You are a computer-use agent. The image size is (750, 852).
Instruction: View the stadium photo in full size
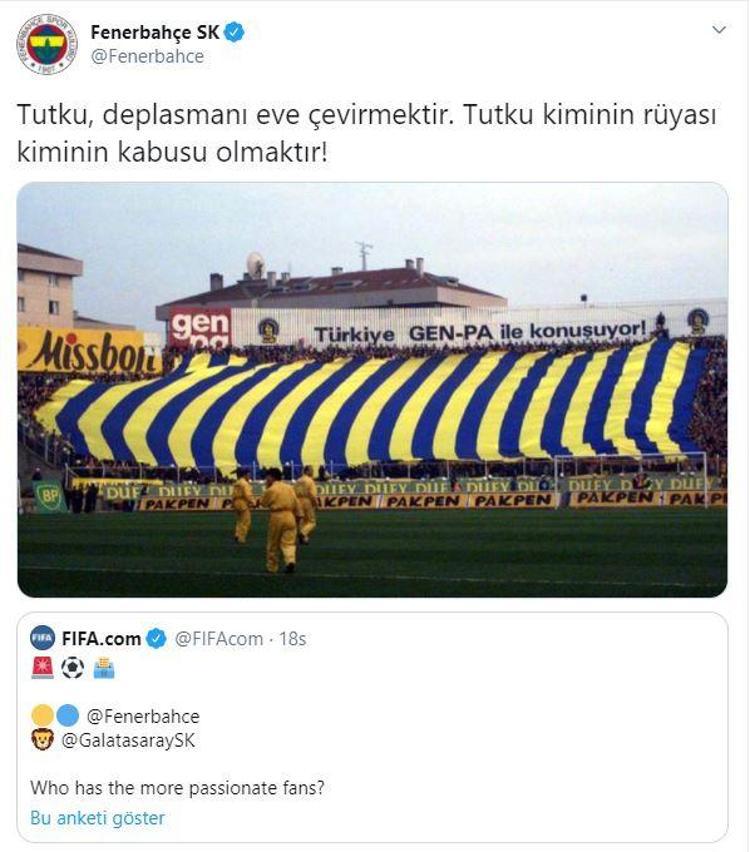[372, 390]
